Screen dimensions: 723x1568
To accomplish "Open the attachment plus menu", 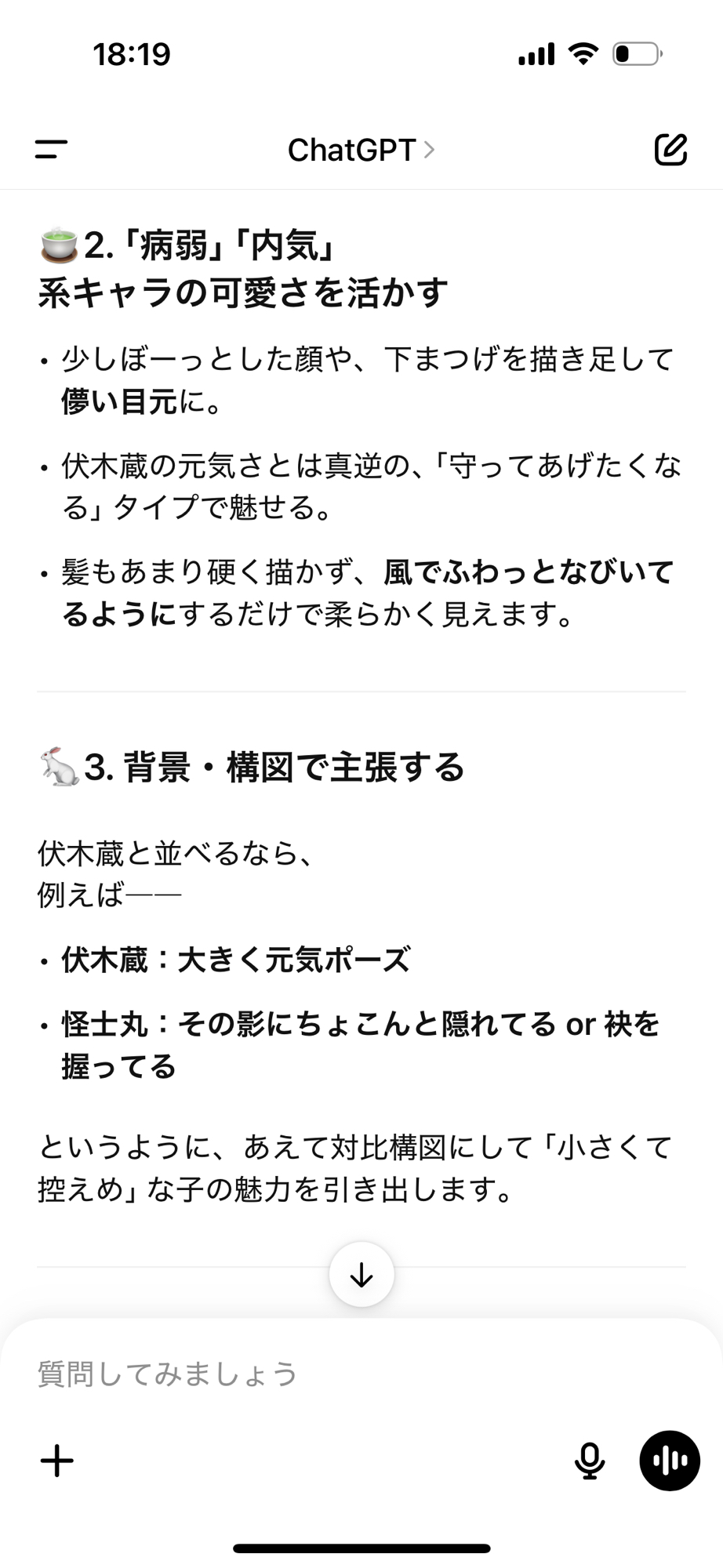I will [x=57, y=1461].
